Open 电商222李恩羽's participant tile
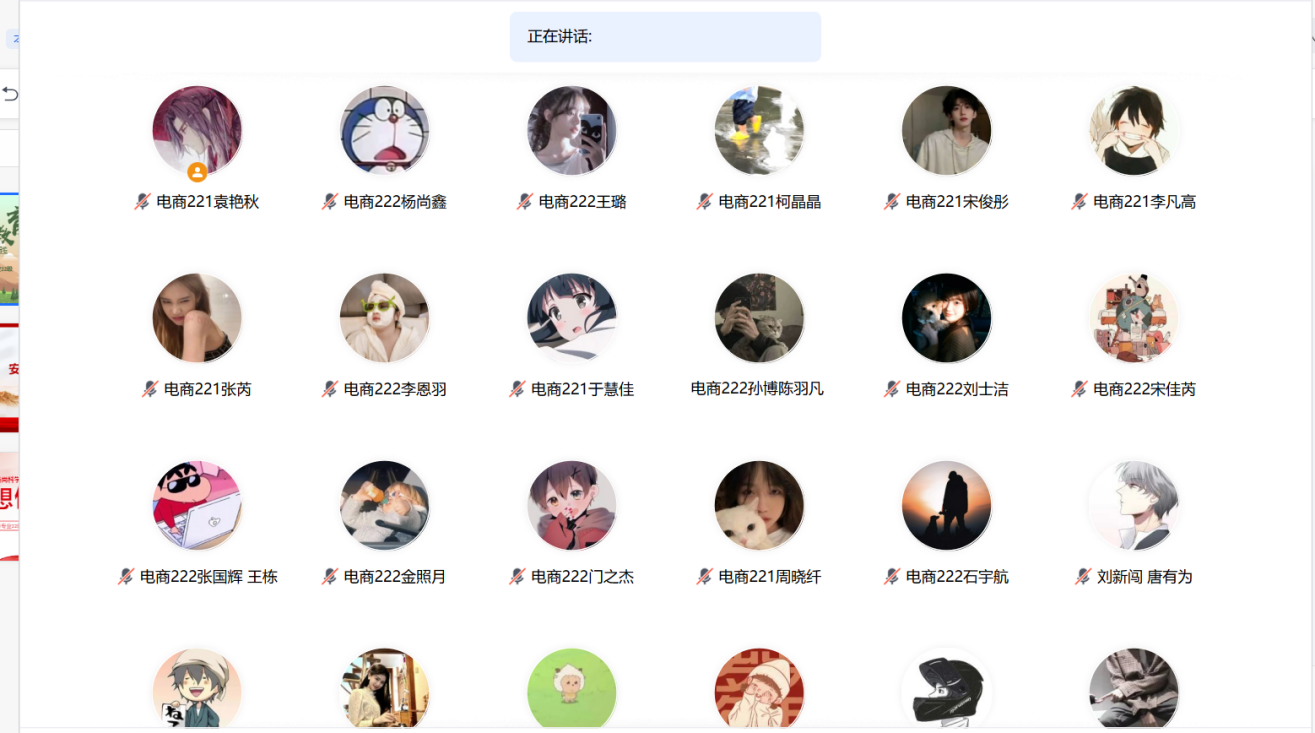 point(384,318)
